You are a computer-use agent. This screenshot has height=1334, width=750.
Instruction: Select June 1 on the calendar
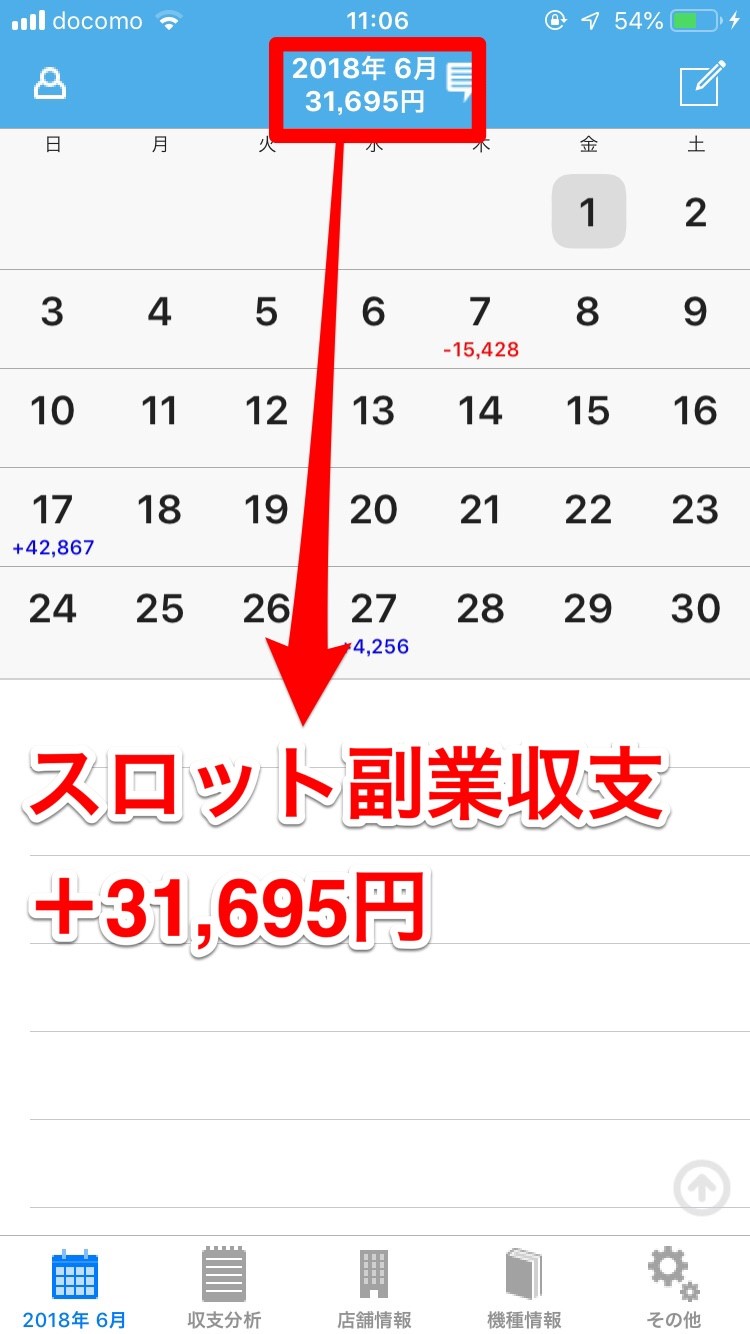click(x=588, y=212)
